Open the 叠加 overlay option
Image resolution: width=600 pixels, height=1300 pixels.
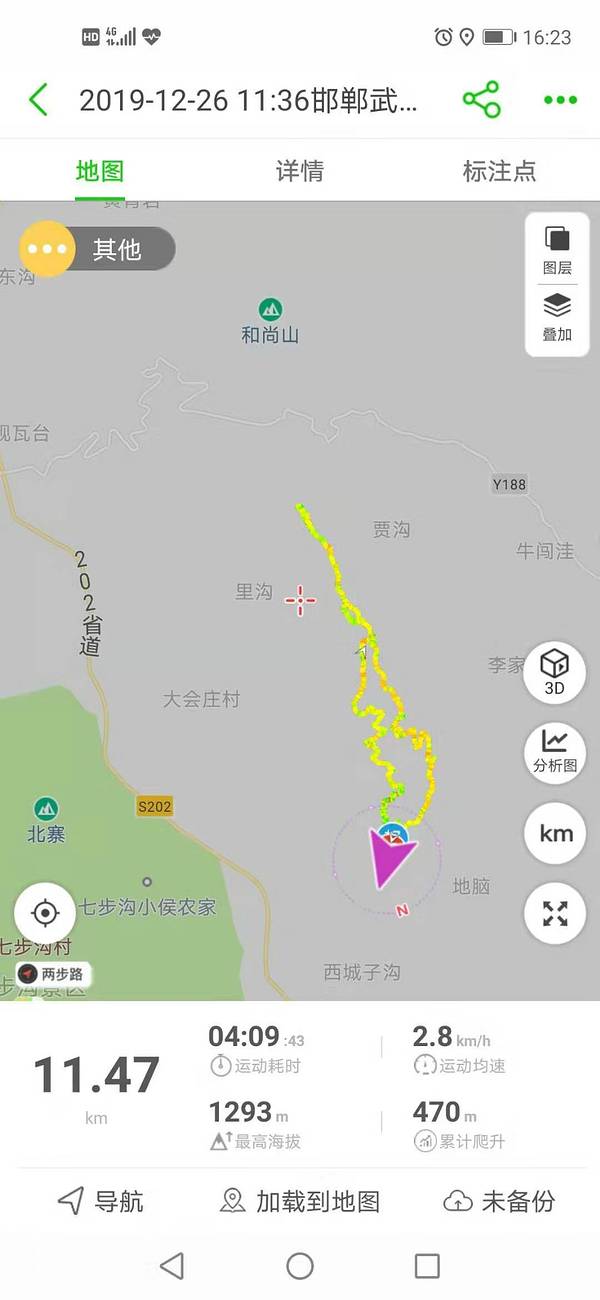point(557,316)
